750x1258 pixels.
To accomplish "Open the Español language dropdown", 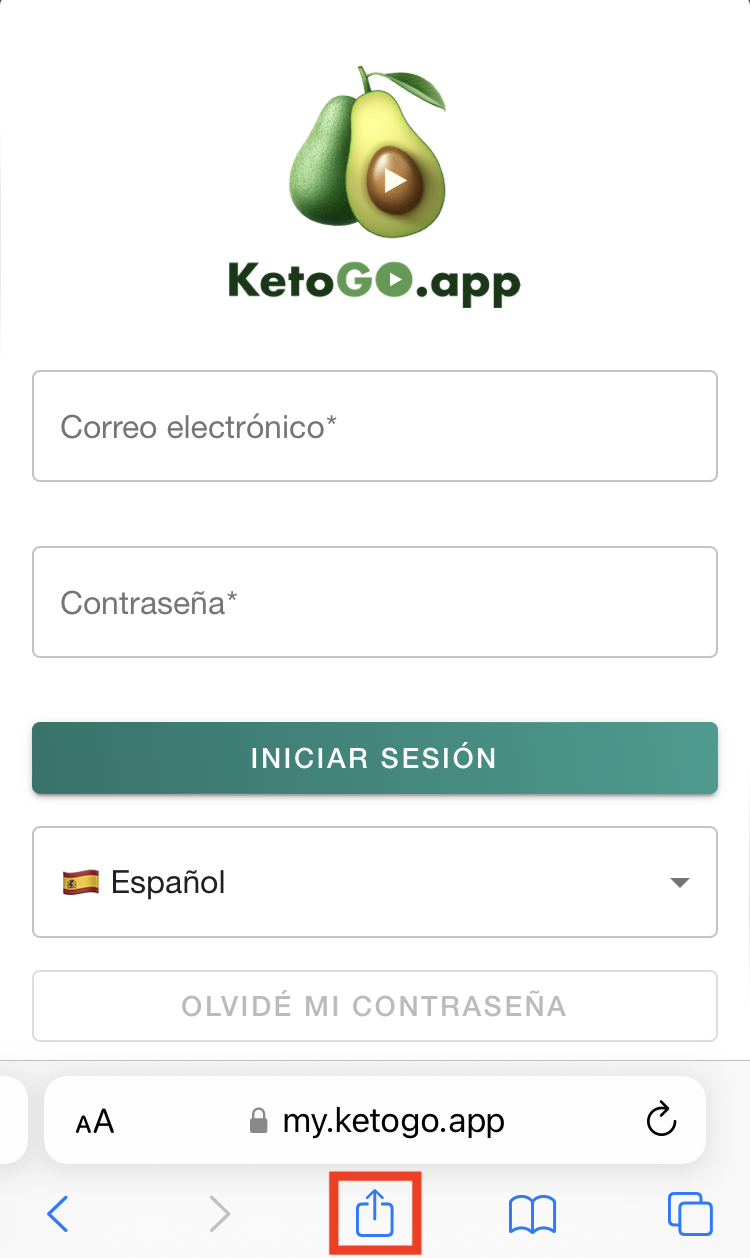I will coord(375,881).
